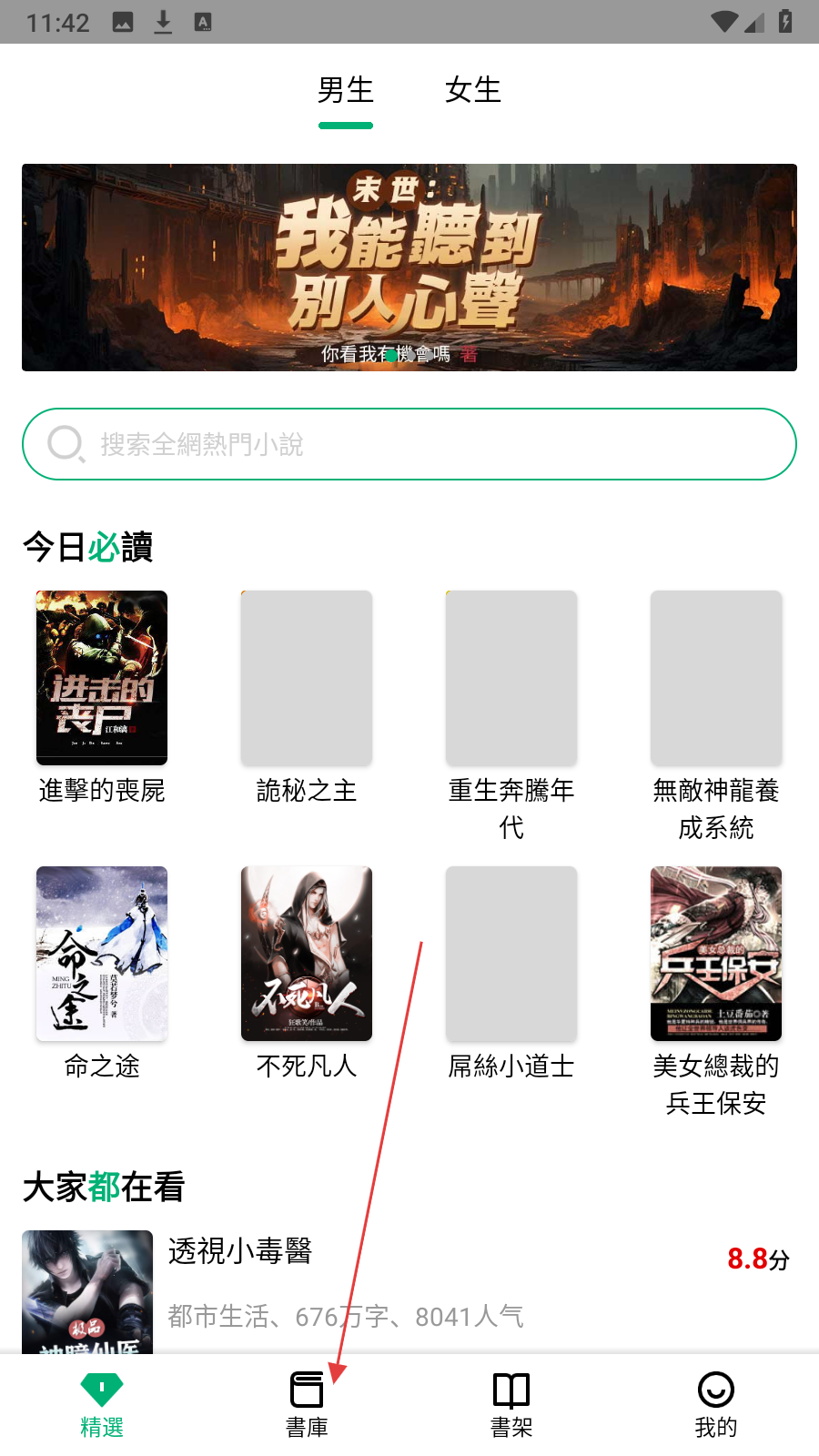Open the 書架 bookshelf tab
Screen dimensions: 819x1456
click(511, 1404)
